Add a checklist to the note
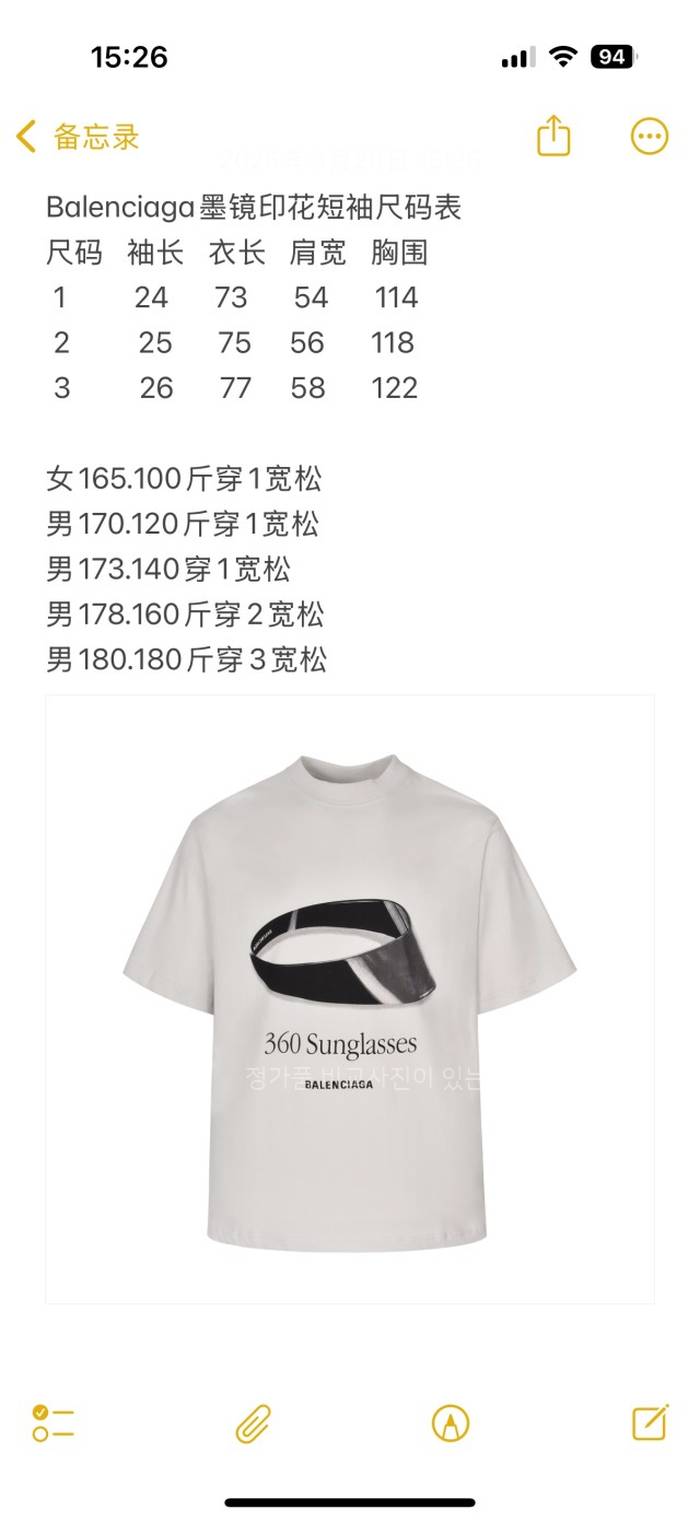The image size is (700, 1521). click(x=53, y=1422)
